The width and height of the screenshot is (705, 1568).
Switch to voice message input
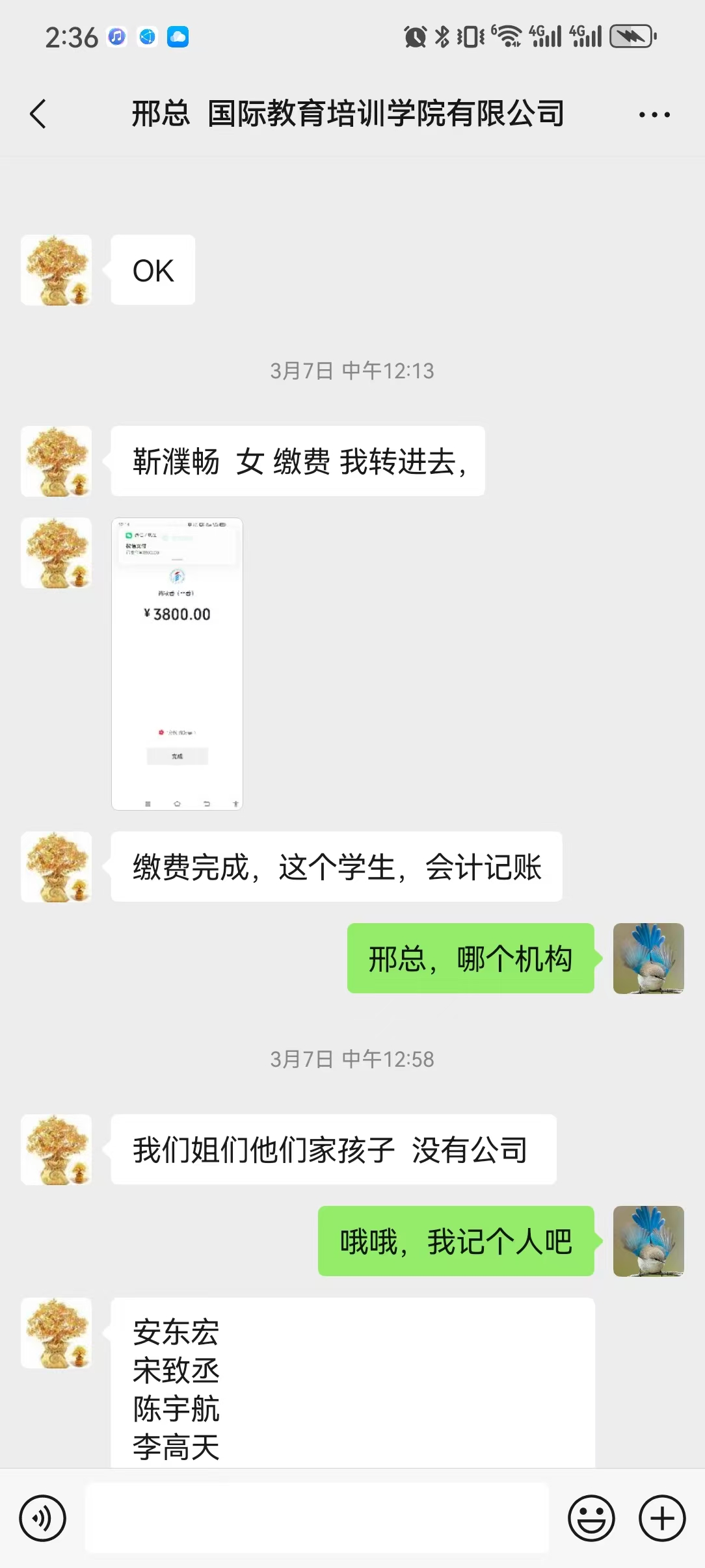pyautogui.click(x=42, y=1519)
